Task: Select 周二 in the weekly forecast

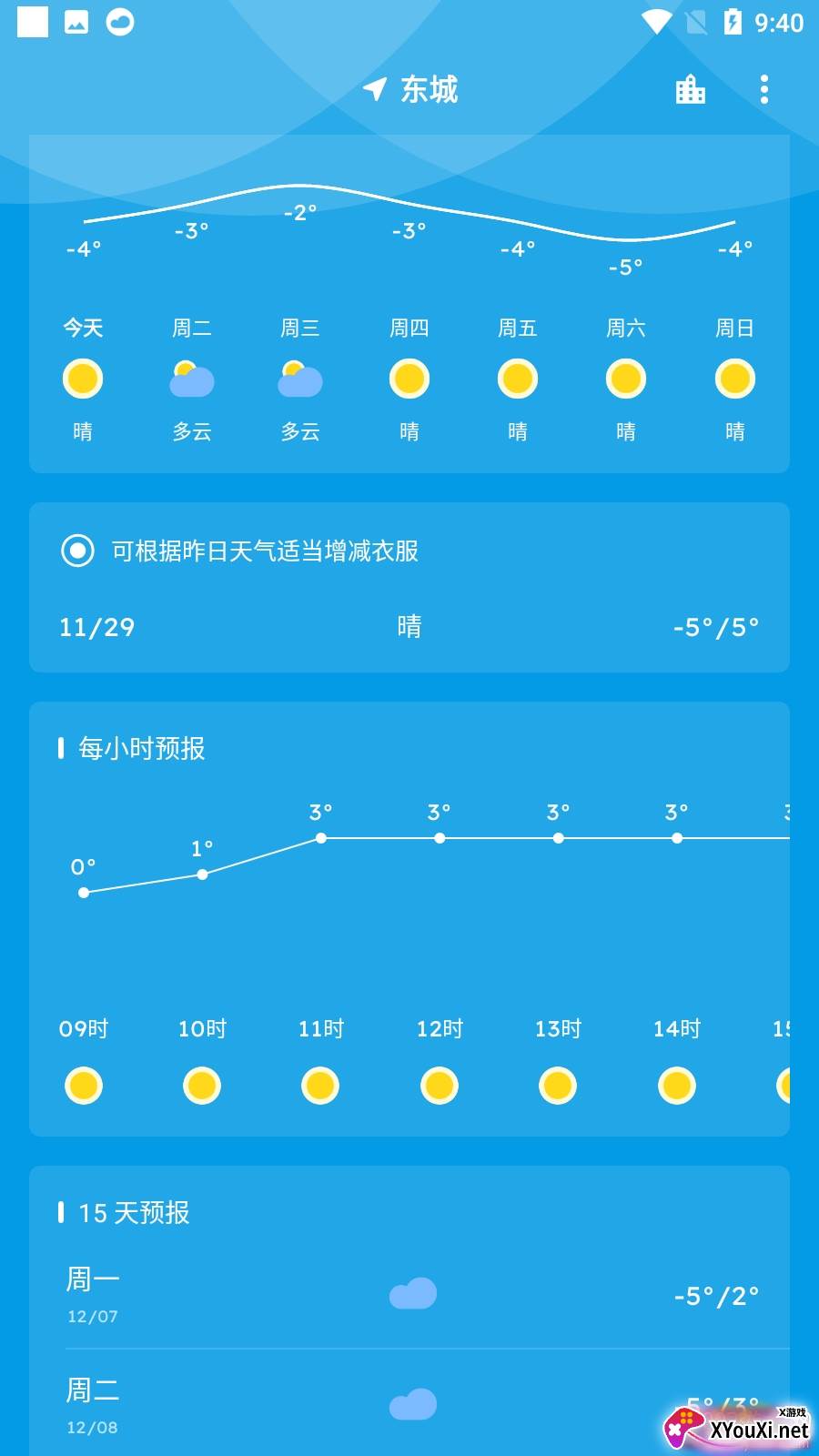Action: (x=192, y=379)
